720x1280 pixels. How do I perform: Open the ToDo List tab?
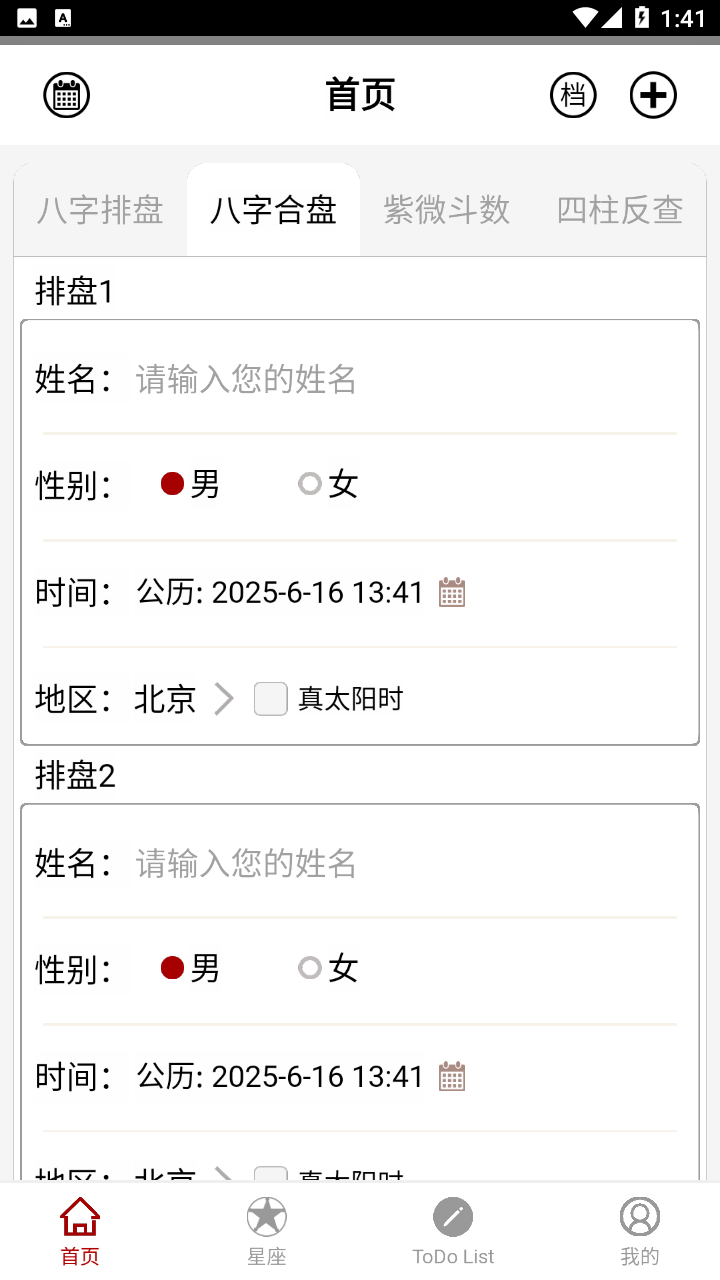453,1230
